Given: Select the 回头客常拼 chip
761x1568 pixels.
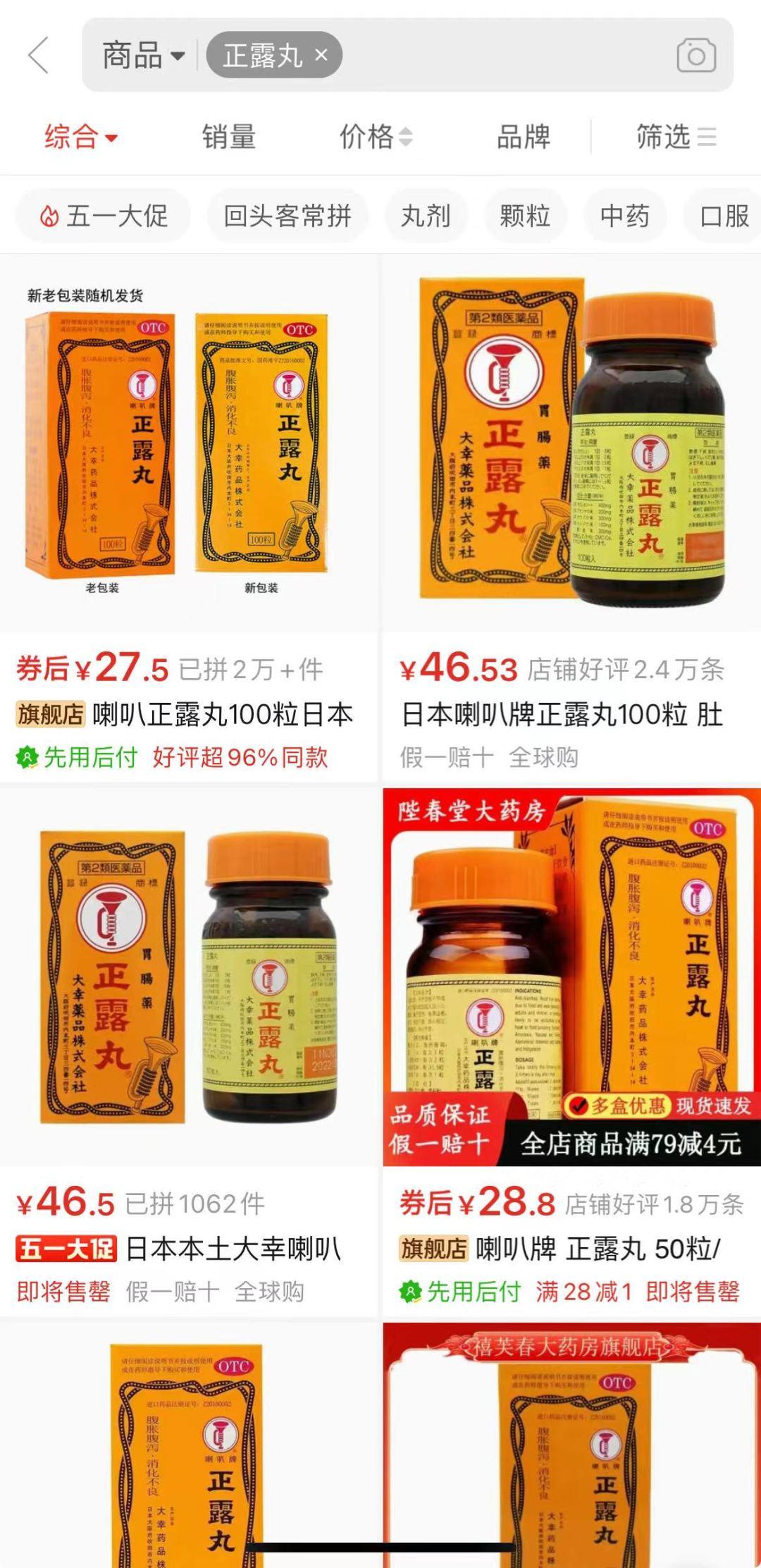Looking at the screenshot, I should point(287,216).
